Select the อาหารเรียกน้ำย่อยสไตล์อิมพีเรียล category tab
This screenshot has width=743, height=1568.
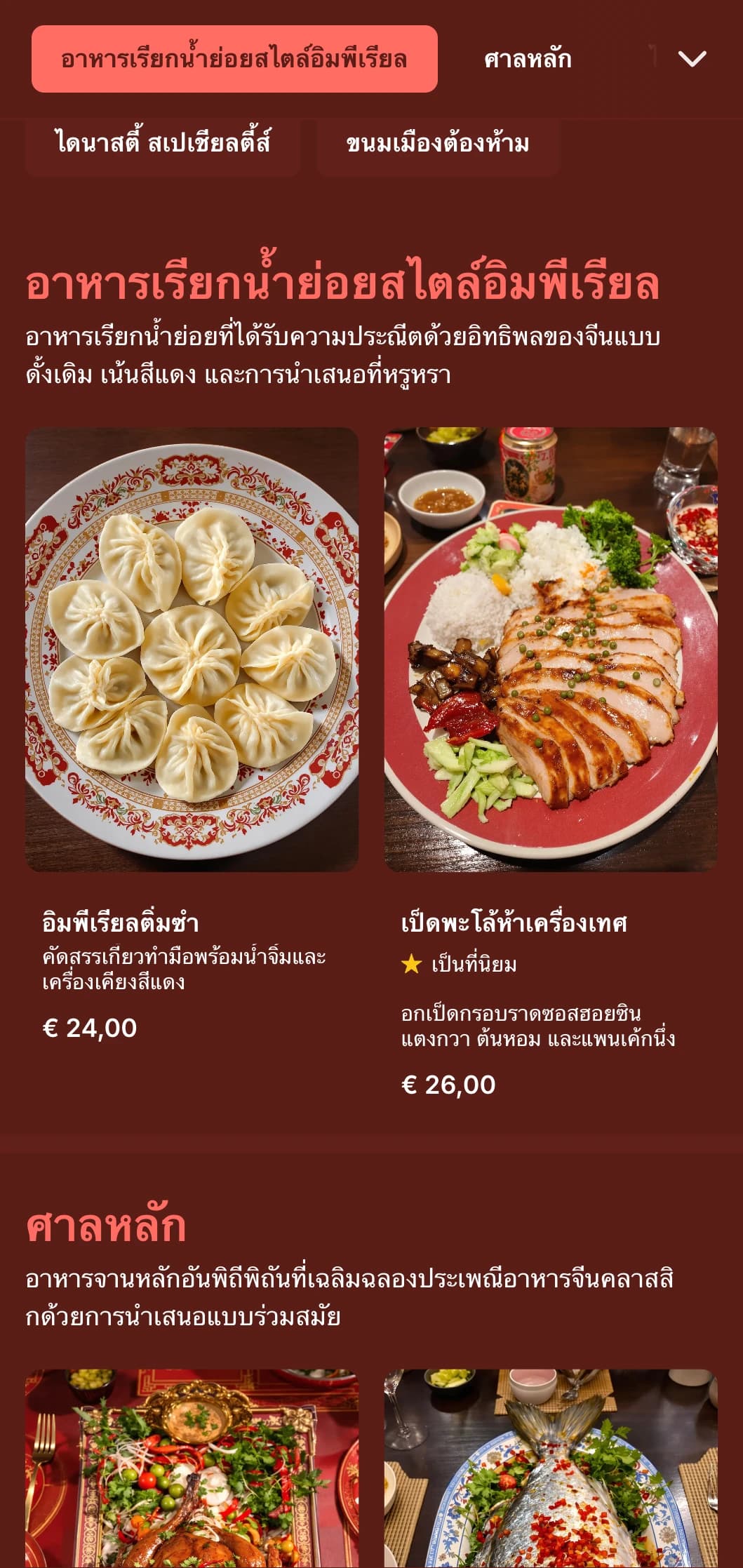(x=234, y=59)
